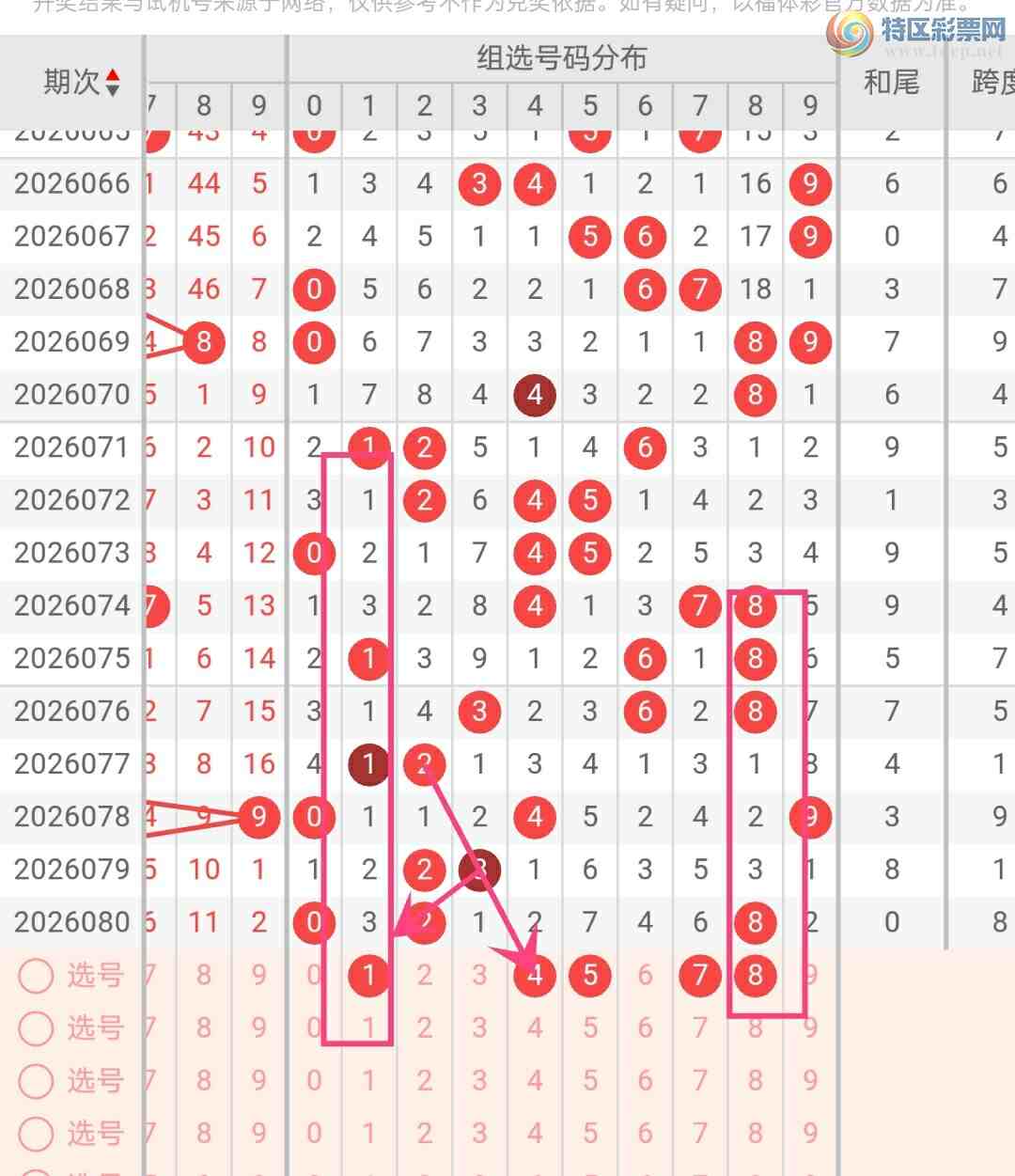Deselect highlighted number 4 in the 选号 row
The image size is (1015, 1176).
tap(535, 975)
